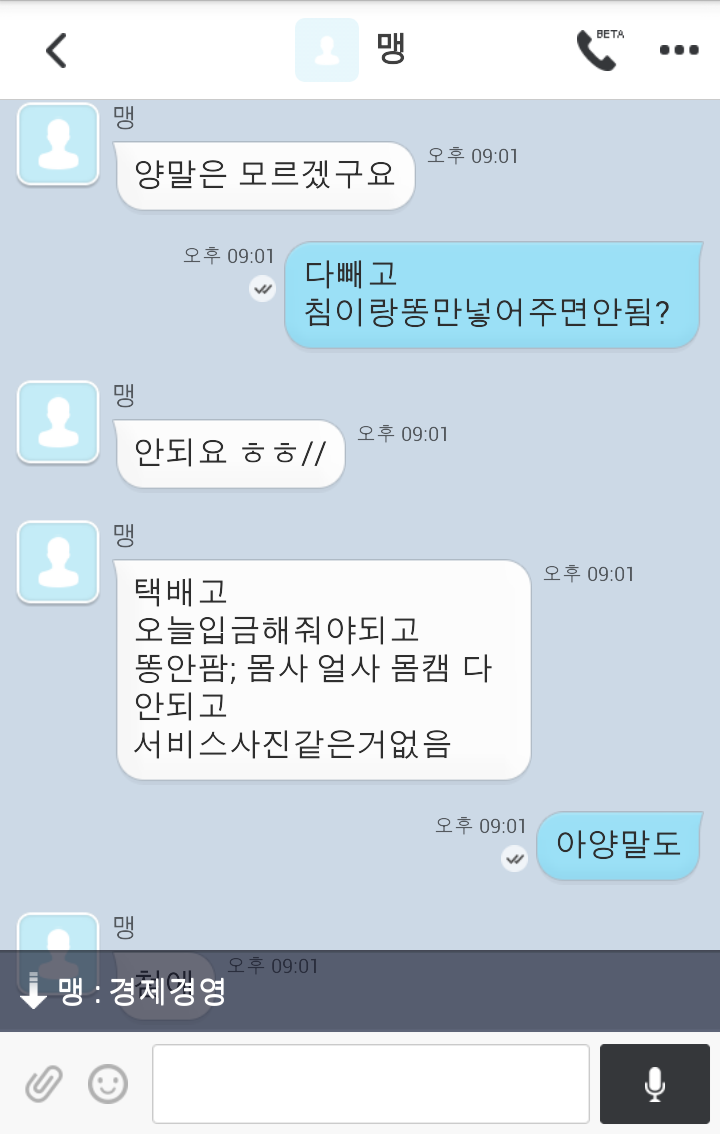Tap the microphone voice message button
Viewport: 720px width, 1134px height.
click(x=654, y=1083)
